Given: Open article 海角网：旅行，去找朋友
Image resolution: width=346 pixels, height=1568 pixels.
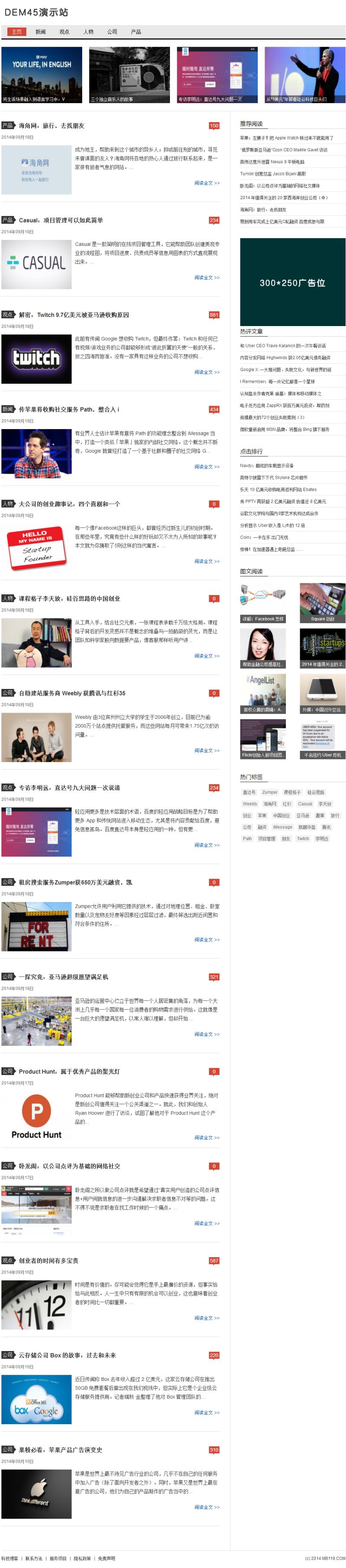Looking at the screenshot, I should [x=52, y=126].
